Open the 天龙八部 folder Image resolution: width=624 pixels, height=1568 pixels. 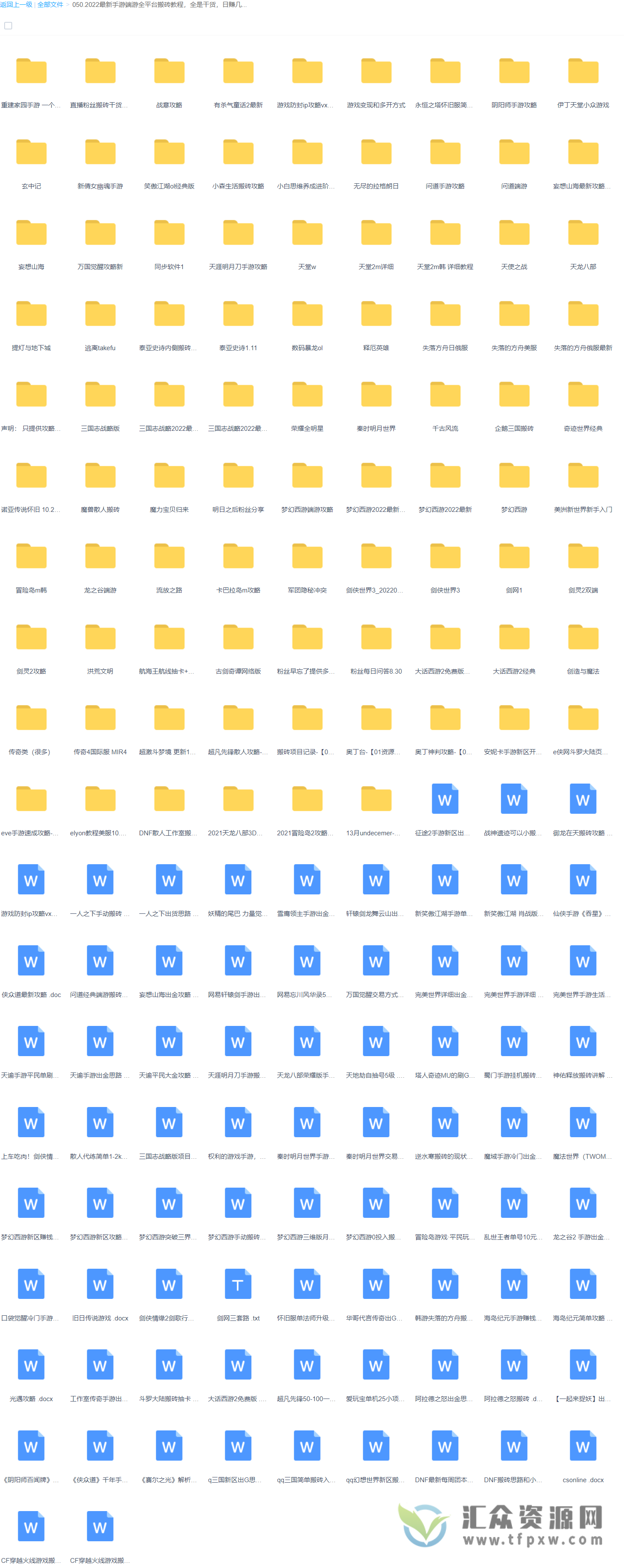[x=583, y=234]
